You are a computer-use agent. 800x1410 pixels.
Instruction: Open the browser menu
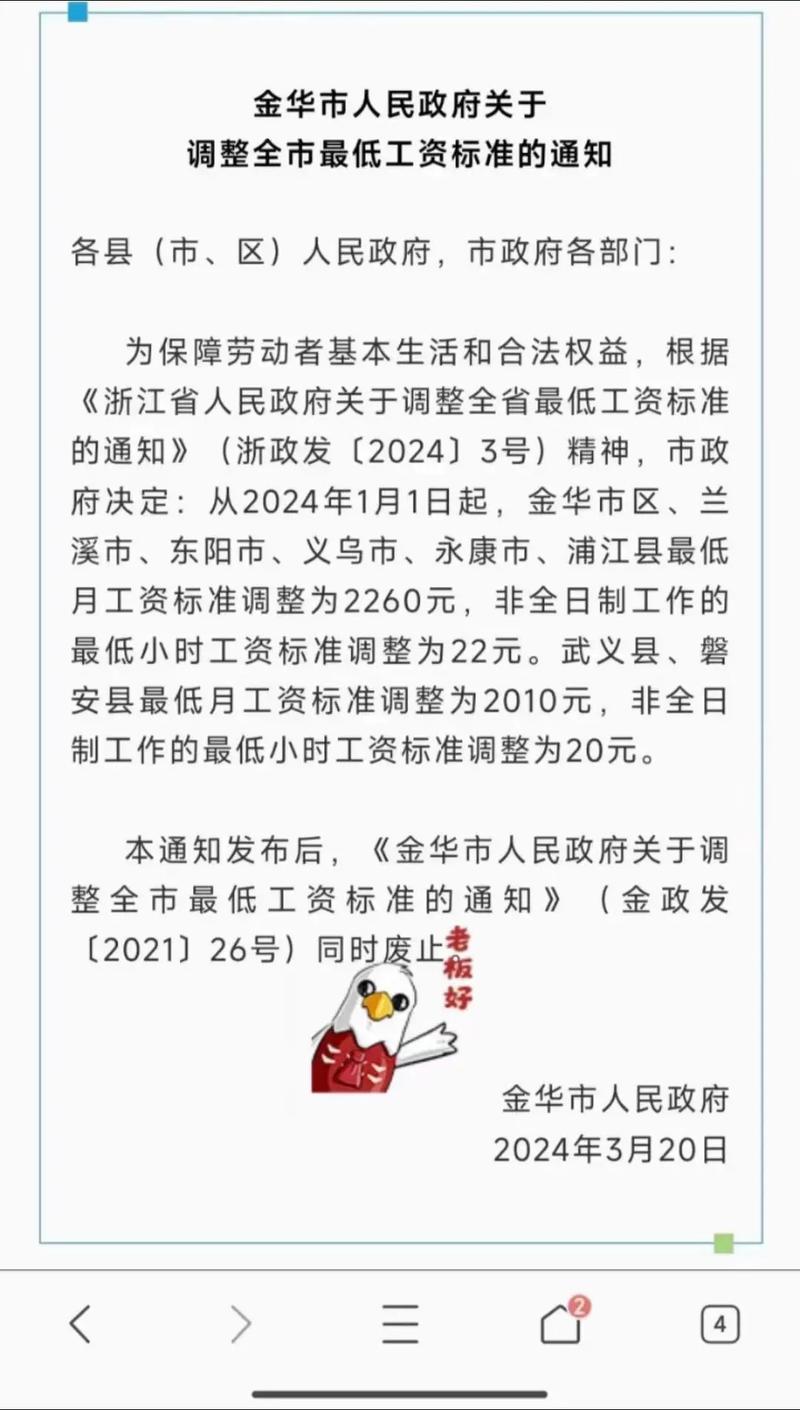coord(400,1325)
